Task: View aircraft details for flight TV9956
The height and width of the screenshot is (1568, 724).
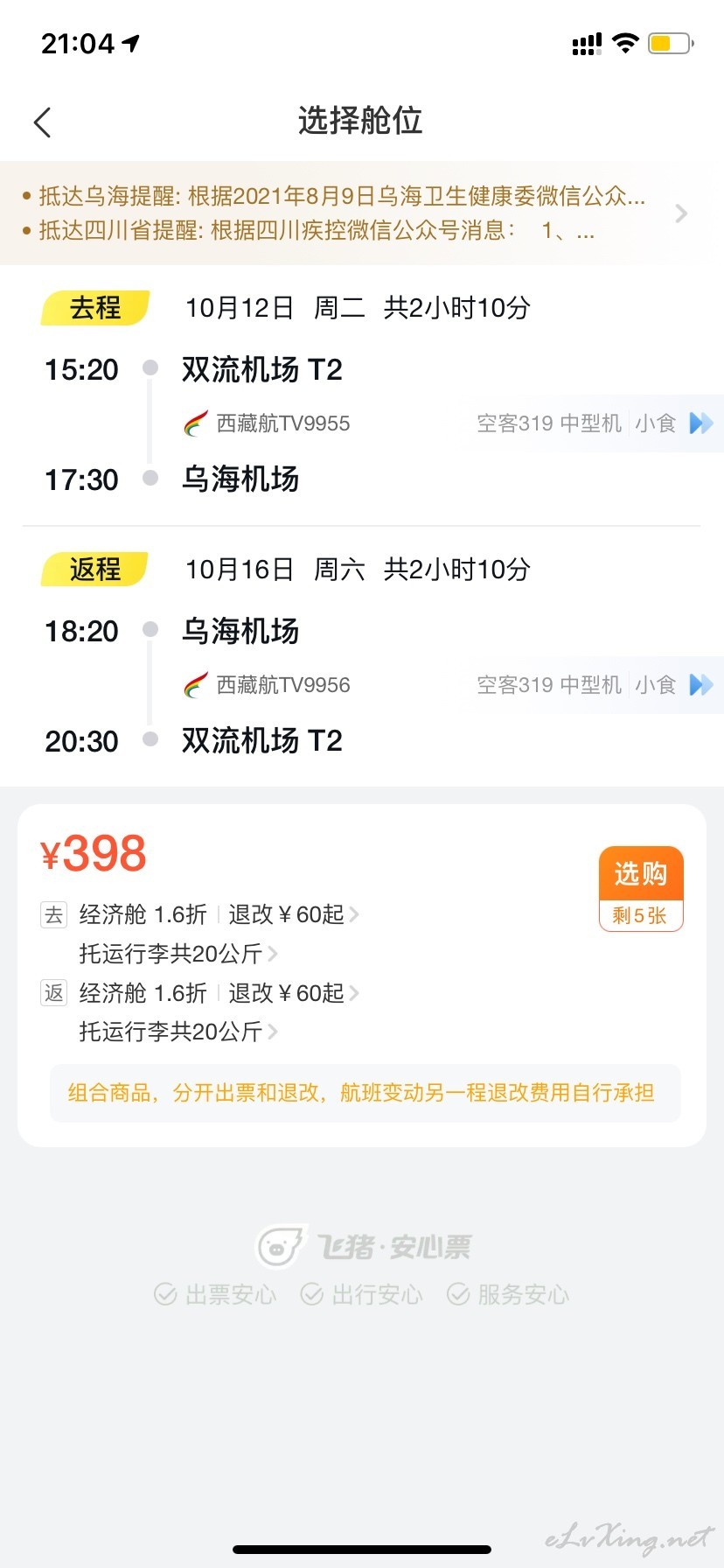Action: point(595,685)
